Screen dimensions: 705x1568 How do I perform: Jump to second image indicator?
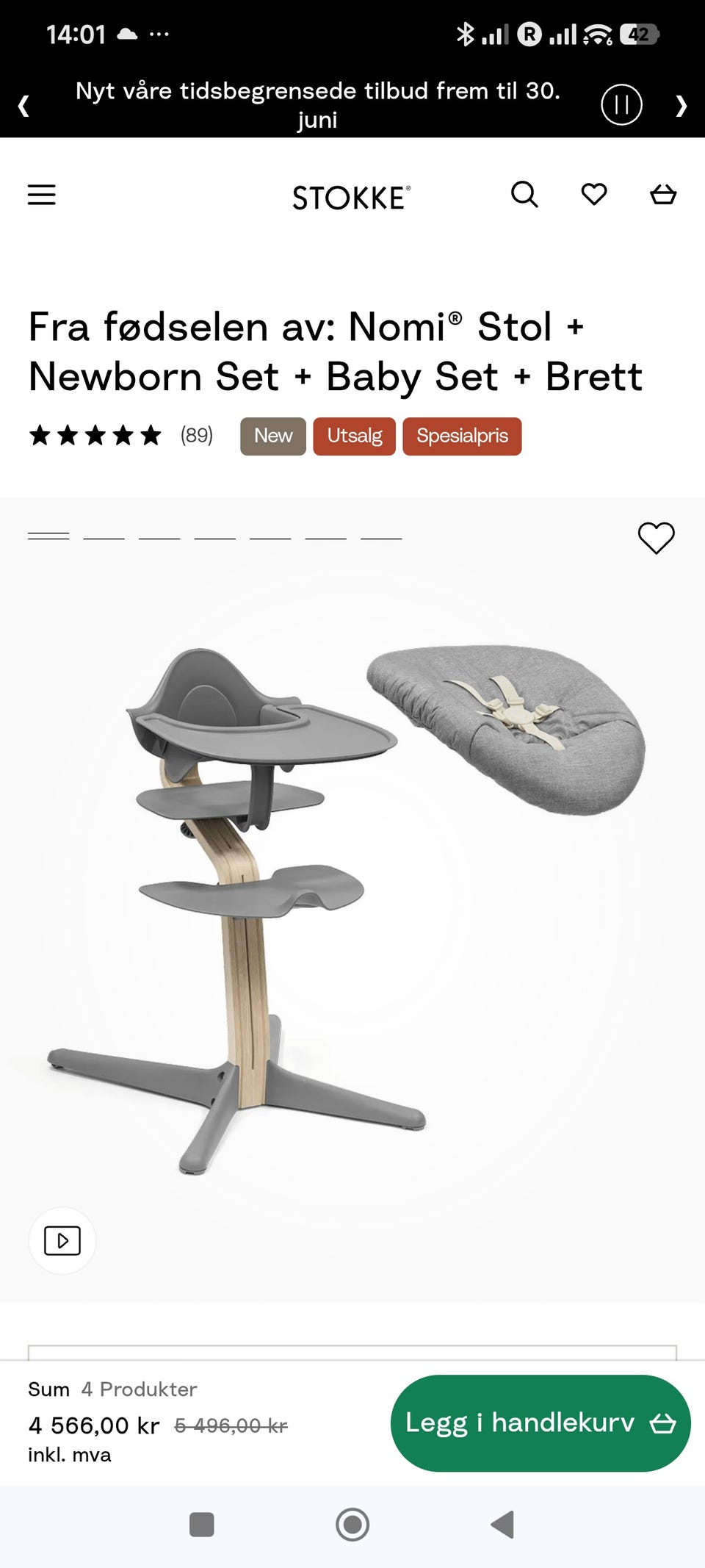point(104,538)
